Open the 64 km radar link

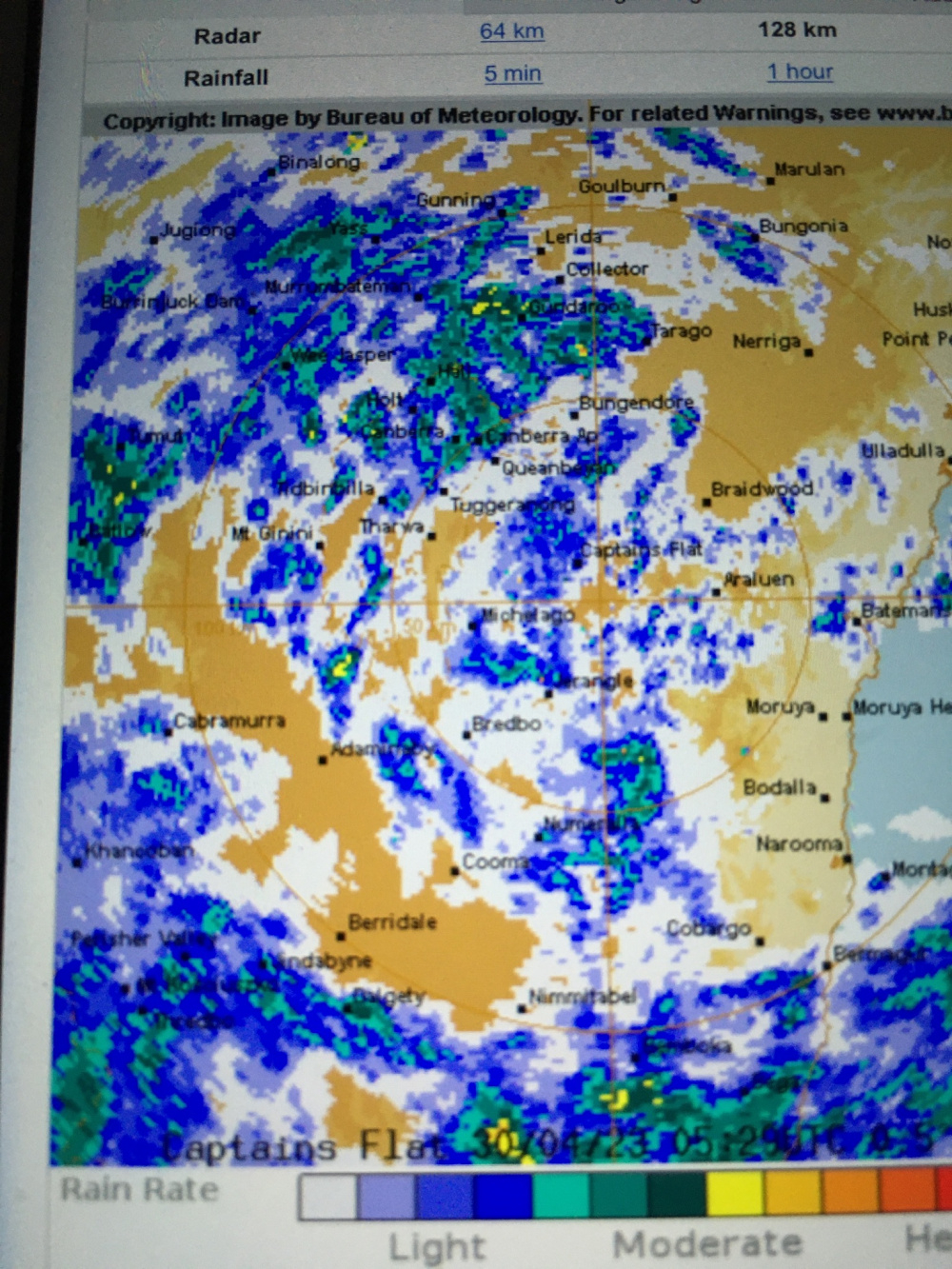(511, 31)
